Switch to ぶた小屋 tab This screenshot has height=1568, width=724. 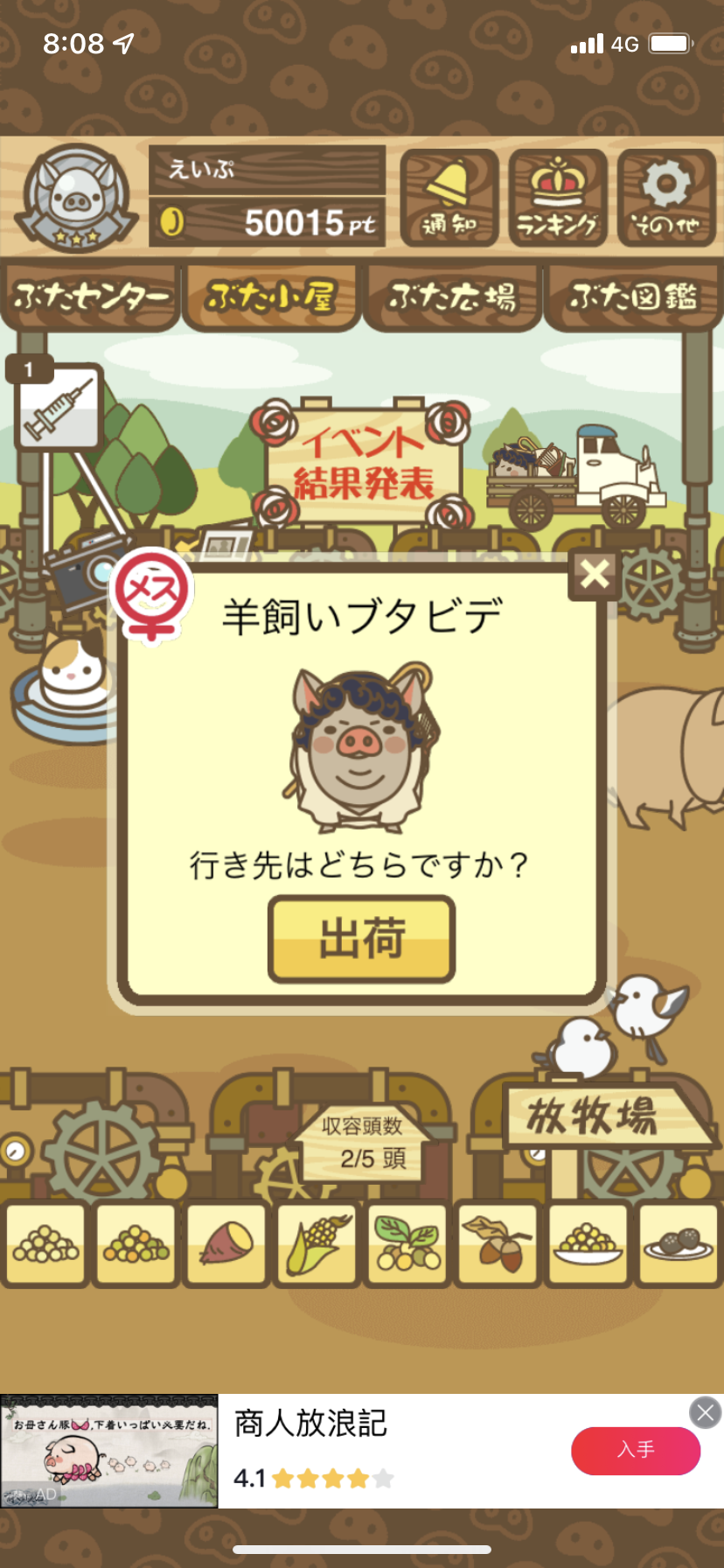click(271, 297)
